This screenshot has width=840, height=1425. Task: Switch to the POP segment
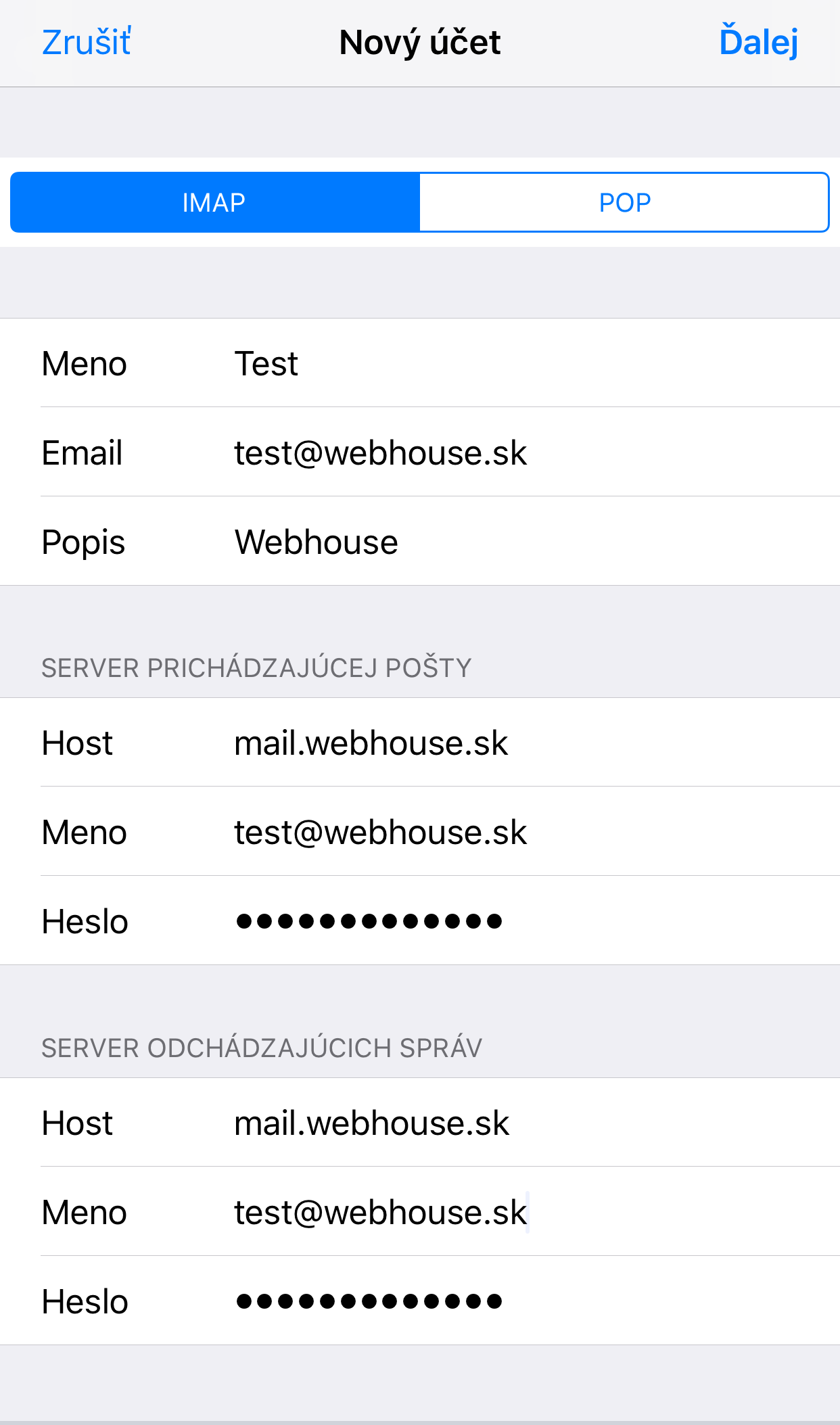pyautogui.click(x=624, y=202)
